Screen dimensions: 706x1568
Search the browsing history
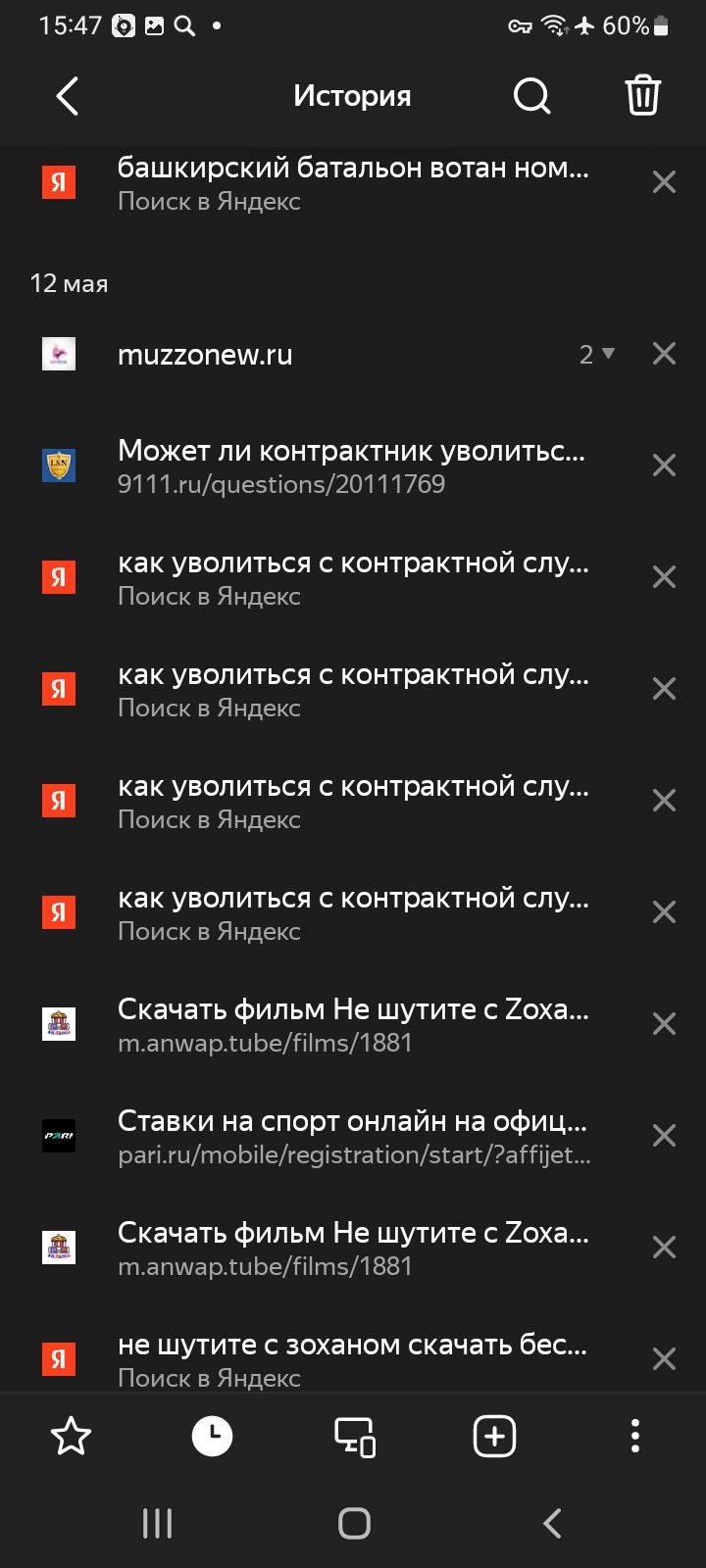coord(531,96)
